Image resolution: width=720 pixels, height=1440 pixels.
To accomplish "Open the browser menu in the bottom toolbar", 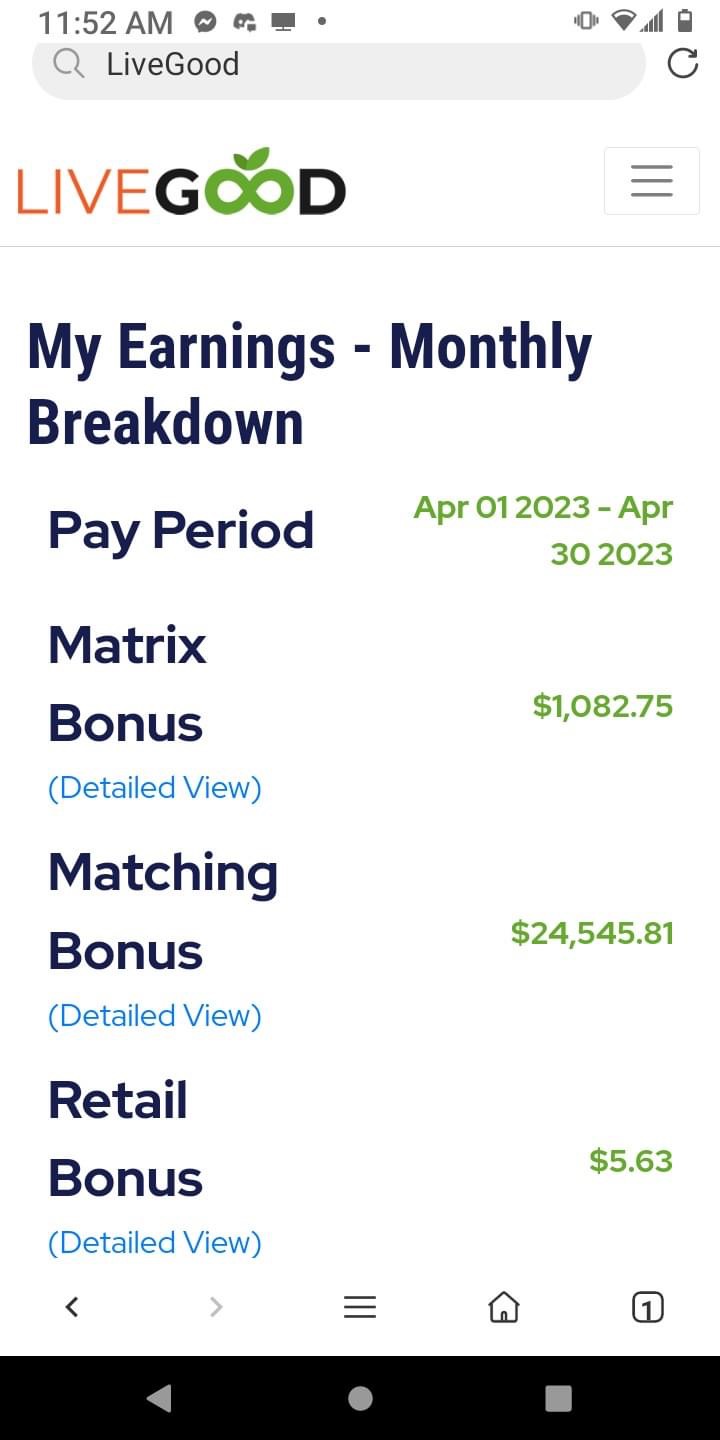I will (360, 1307).
